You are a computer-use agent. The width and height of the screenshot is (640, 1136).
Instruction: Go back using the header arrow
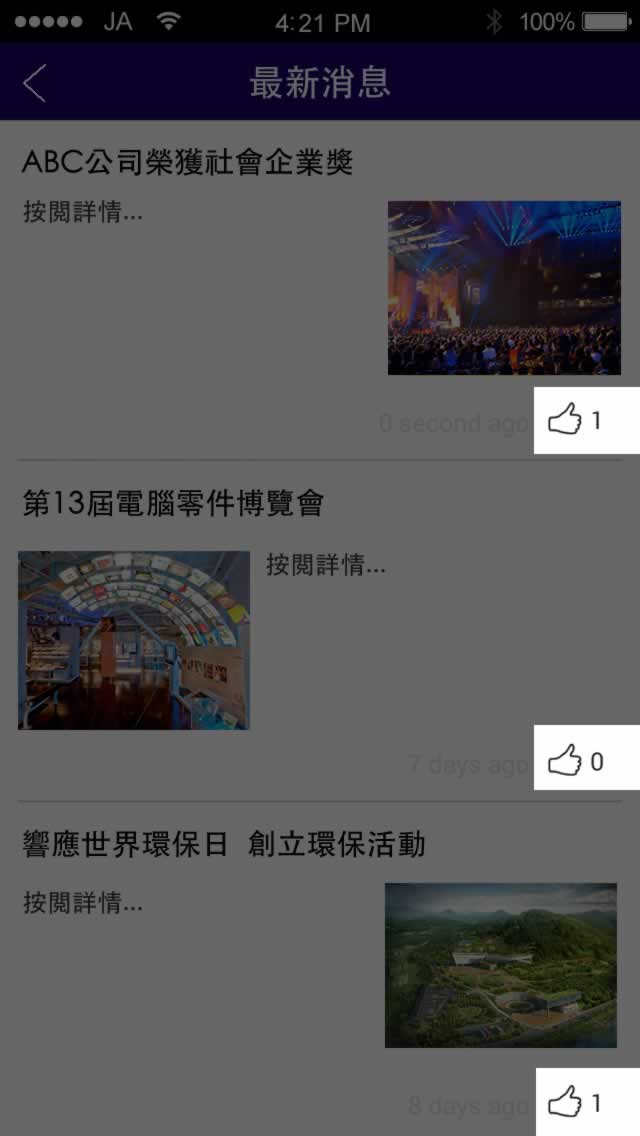[35, 83]
